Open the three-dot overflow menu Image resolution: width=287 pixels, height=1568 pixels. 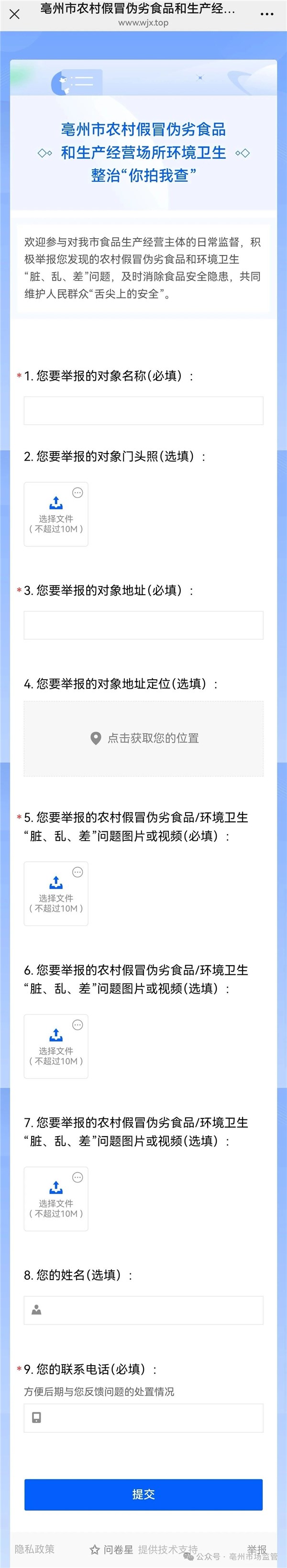(266, 14)
